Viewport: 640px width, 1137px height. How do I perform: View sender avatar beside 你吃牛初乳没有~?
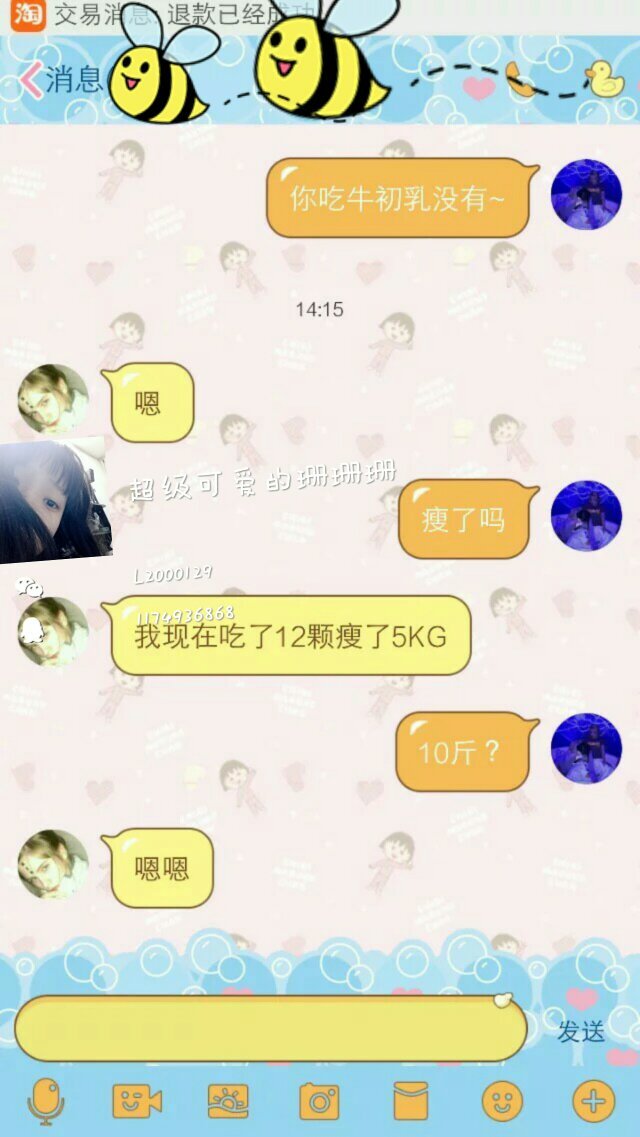[586, 194]
